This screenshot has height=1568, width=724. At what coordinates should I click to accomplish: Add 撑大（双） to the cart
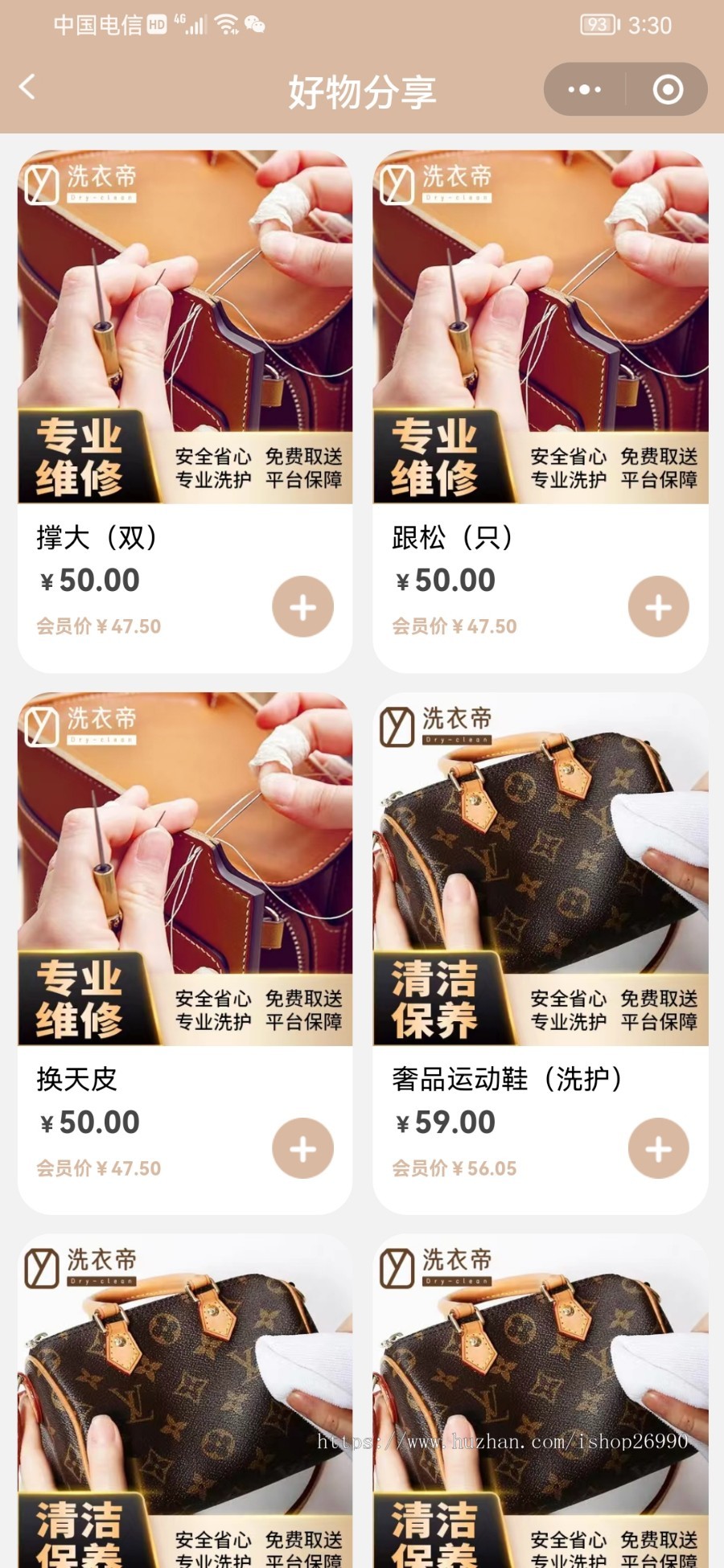[x=302, y=607]
